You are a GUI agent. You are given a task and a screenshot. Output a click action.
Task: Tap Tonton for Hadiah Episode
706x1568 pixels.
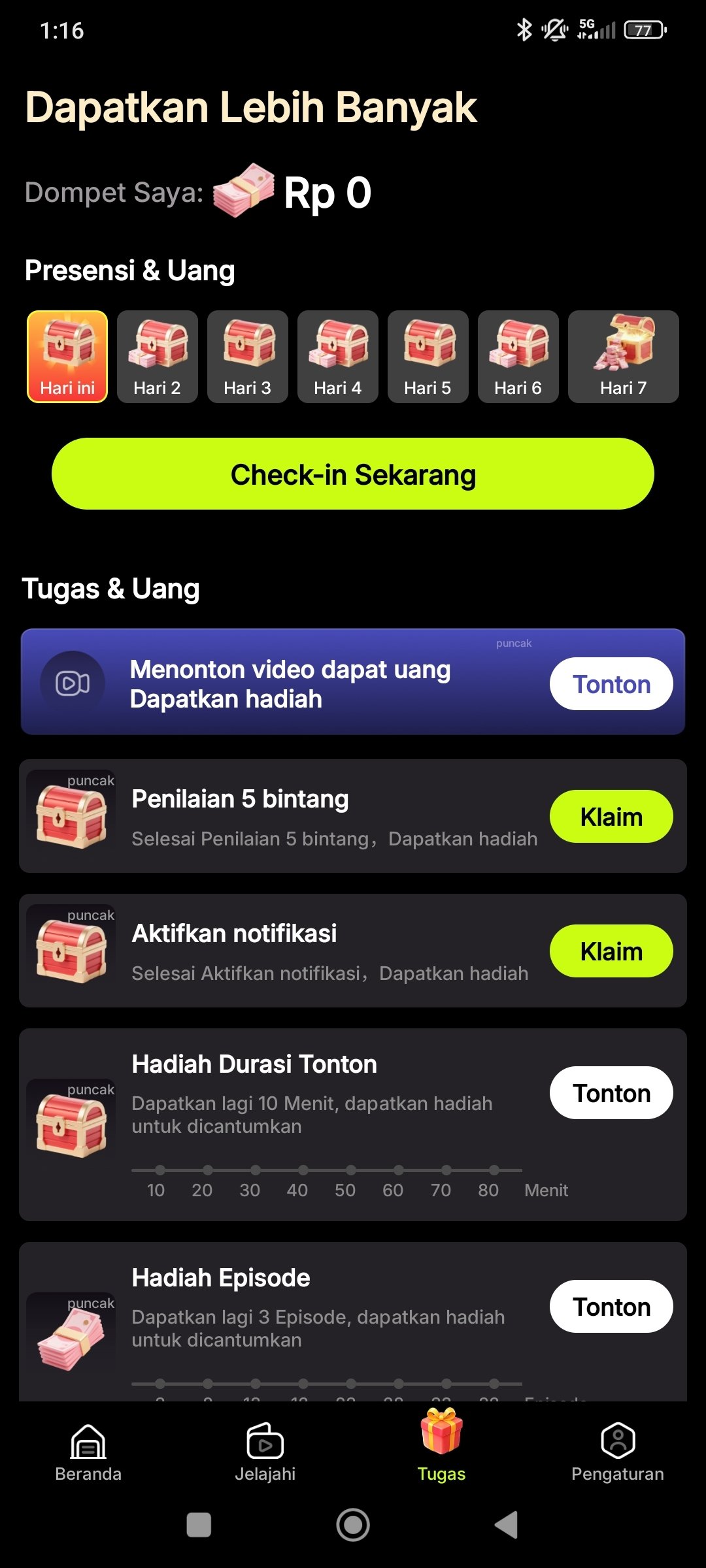[x=611, y=1307]
